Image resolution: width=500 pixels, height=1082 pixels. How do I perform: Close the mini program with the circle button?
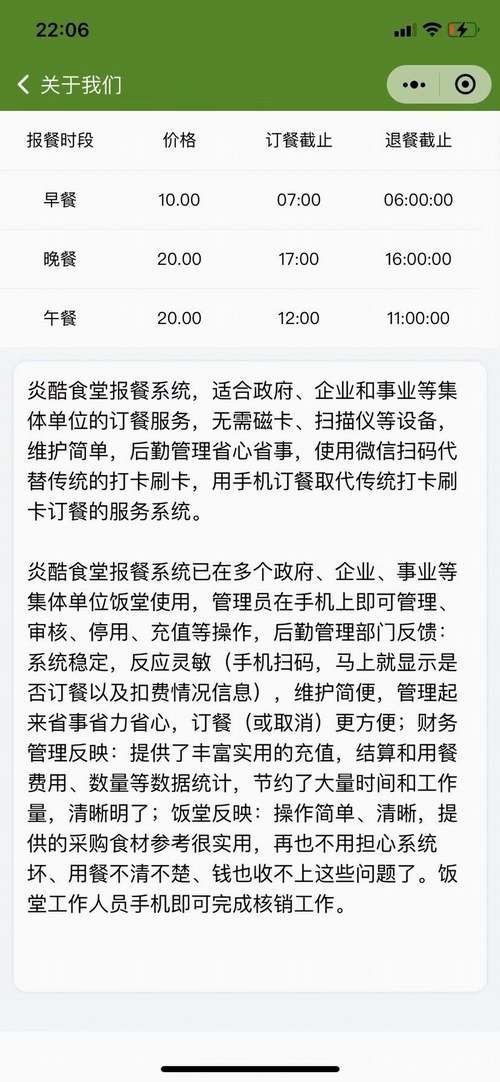point(466,85)
